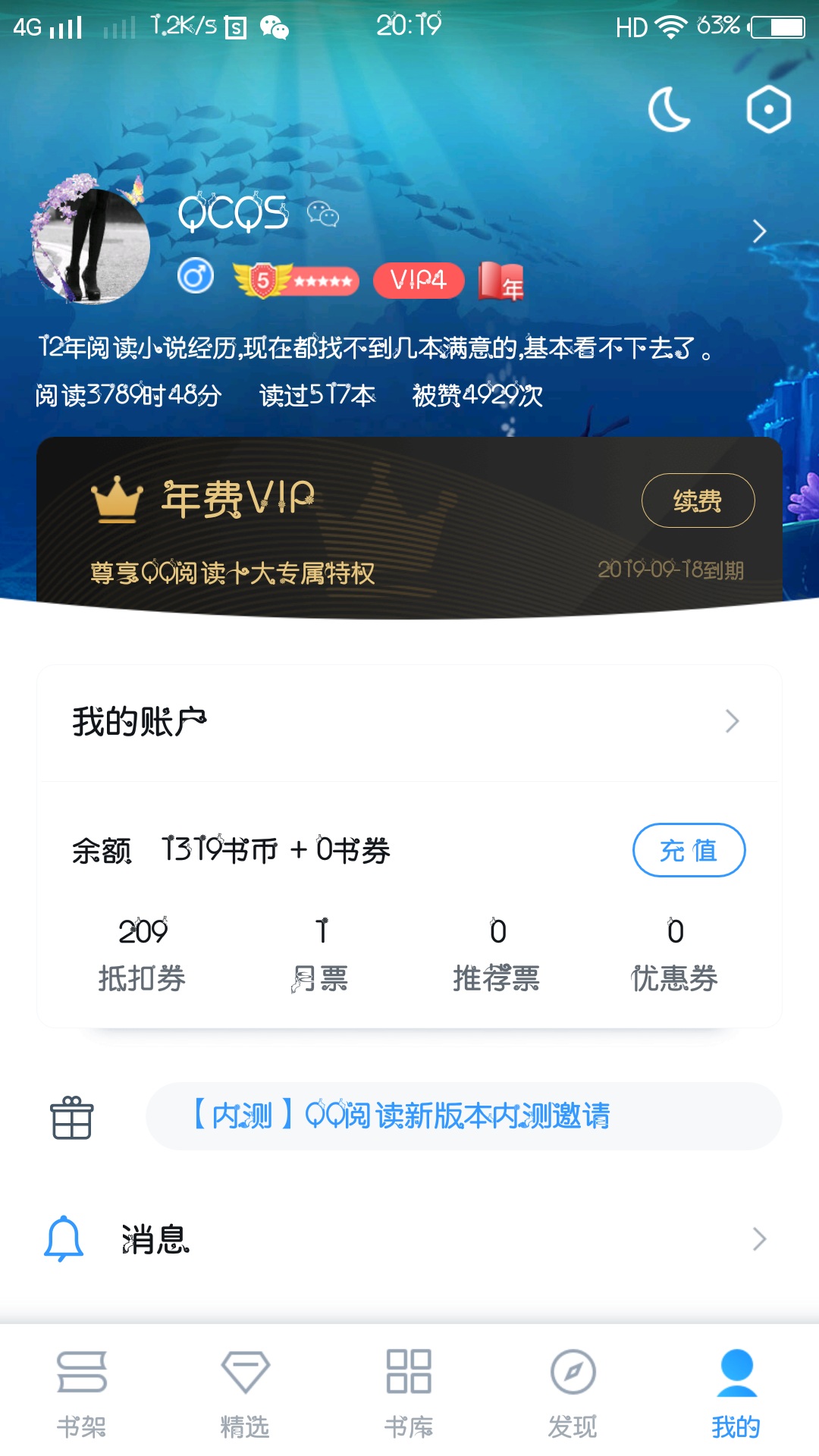Screen dimensions: 819x1456
Task: View 月票 monthly tickets
Action: [x=321, y=955]
